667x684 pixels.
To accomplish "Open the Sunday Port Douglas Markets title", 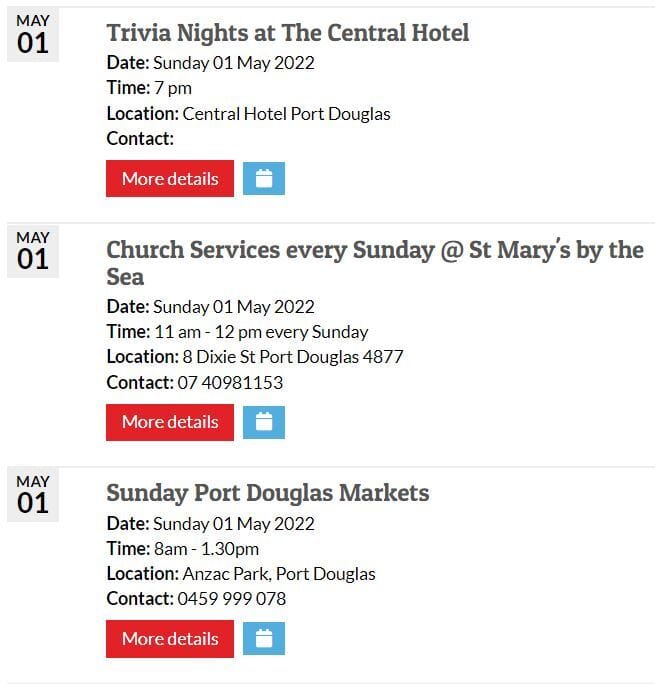I will click(x=267, y=493).
